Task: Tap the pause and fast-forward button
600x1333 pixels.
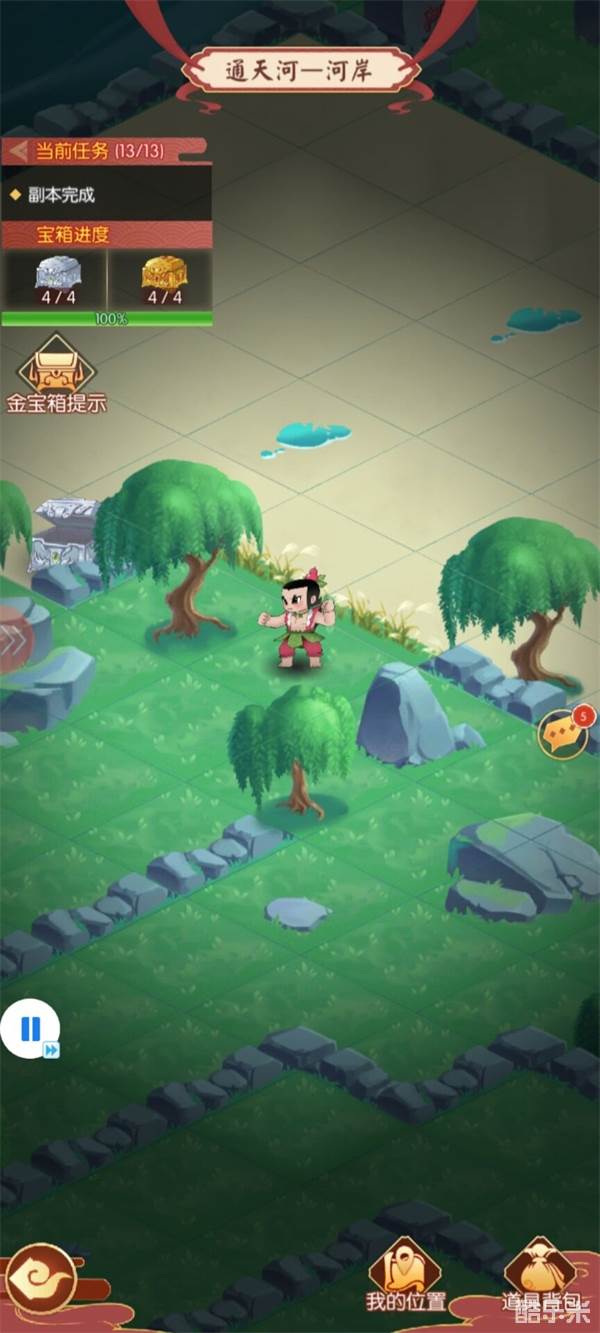Action: point(31,1030)
